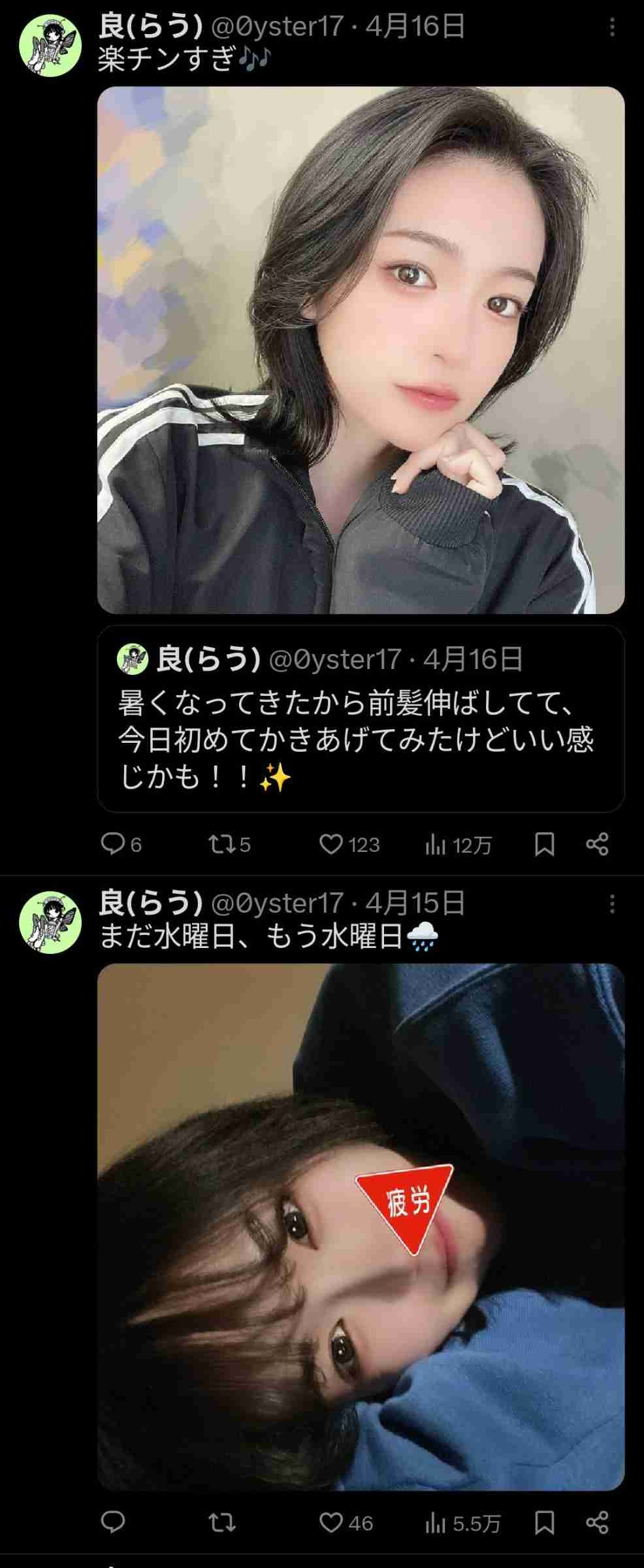
Task: Like the post with 46 likes
Action: point(331,1523)
